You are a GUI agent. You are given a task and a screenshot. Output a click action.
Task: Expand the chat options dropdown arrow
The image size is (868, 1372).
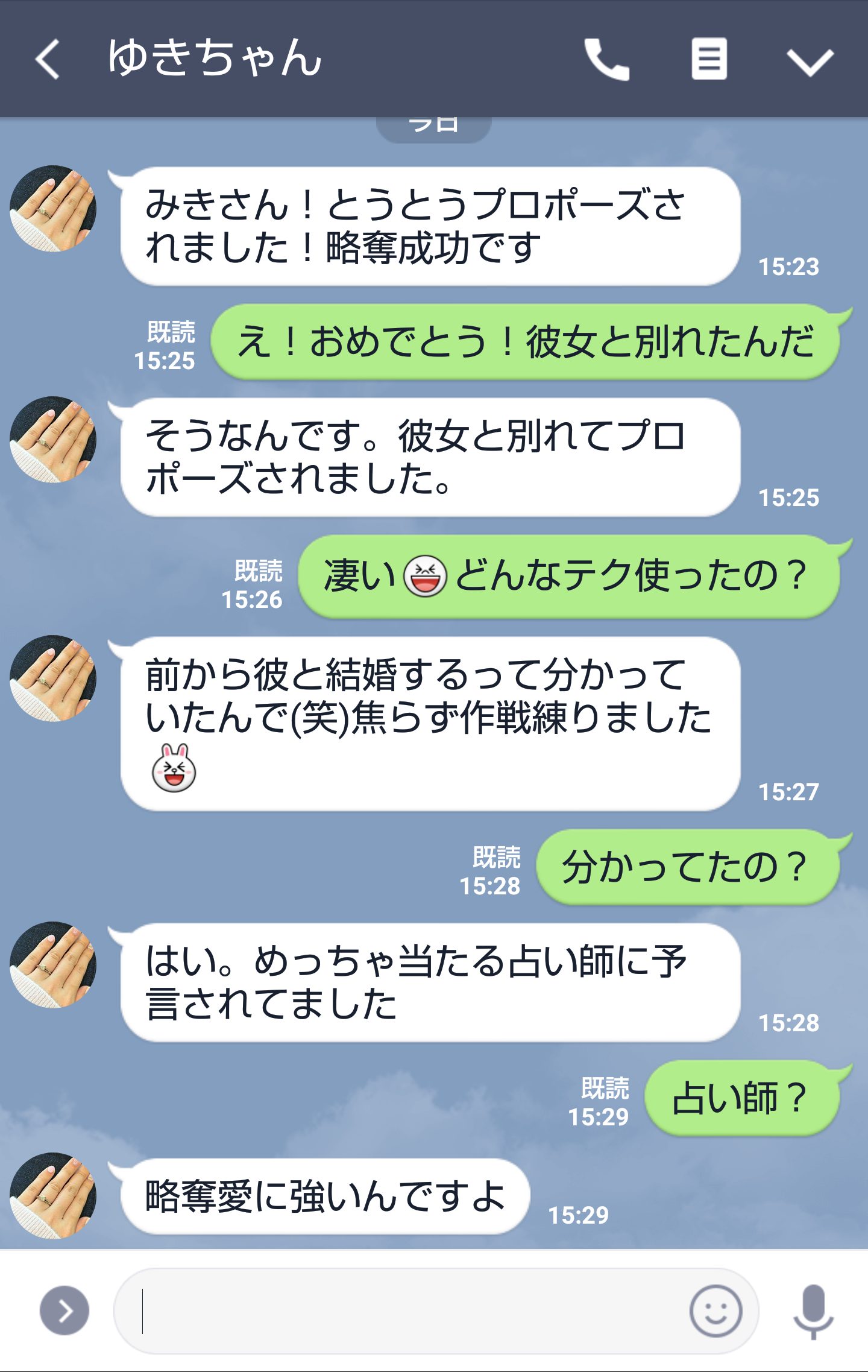pos(810,60)
